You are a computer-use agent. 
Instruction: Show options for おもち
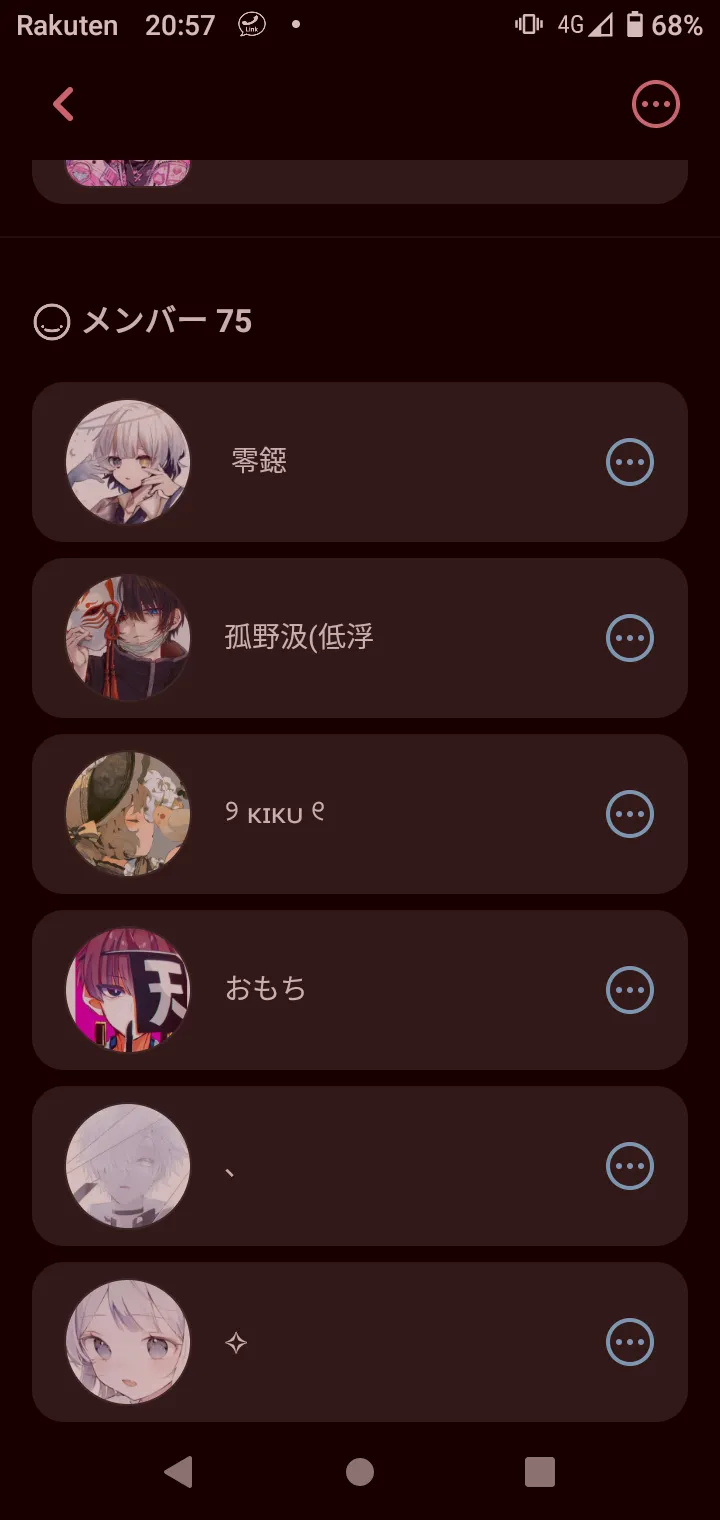630,990
